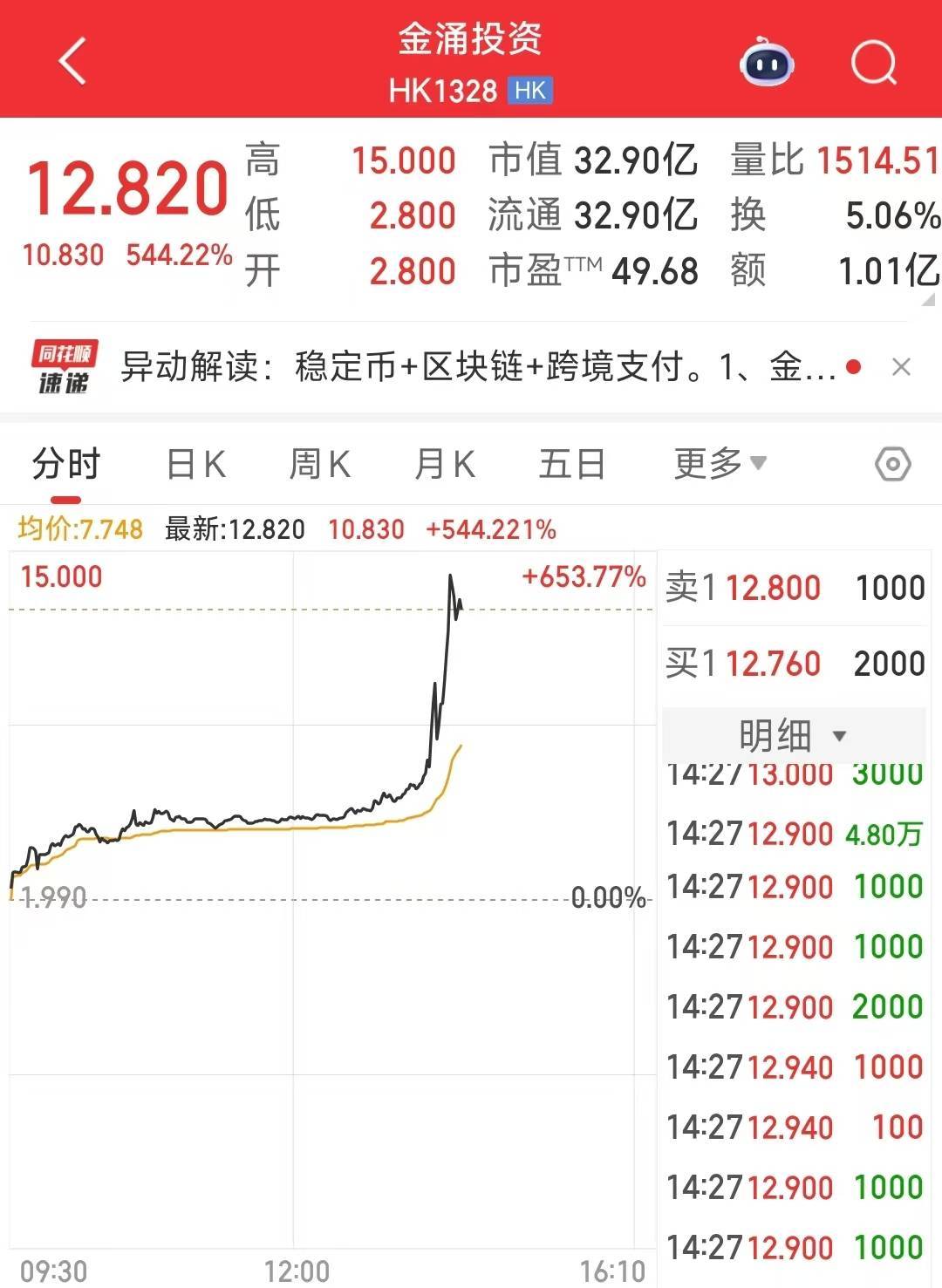942x1288 pixels.
Task: Open stock search magnifier icon
Action: pyautogui.click(x=873, y=63)
